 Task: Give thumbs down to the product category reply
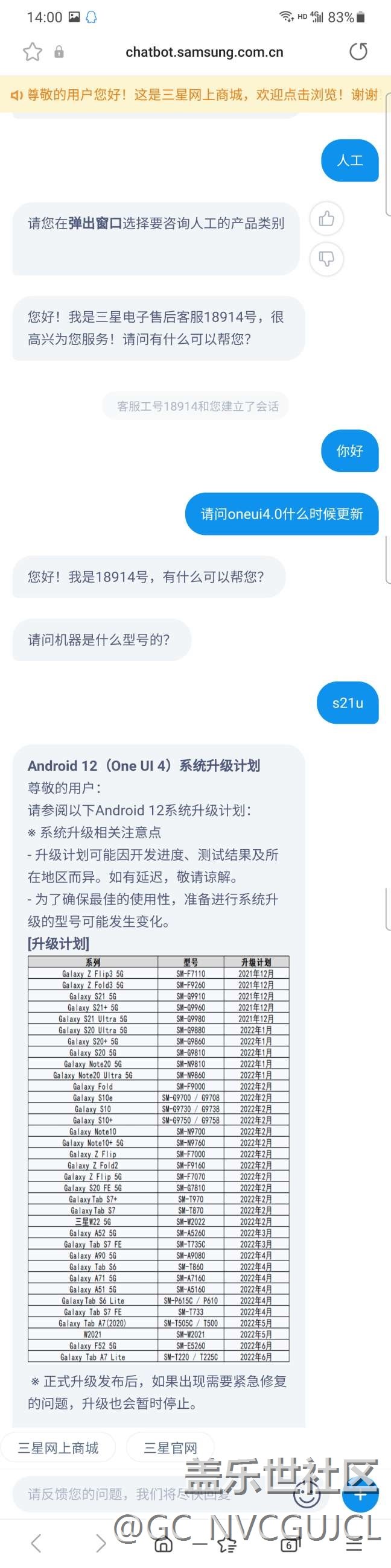click(326, 259)
